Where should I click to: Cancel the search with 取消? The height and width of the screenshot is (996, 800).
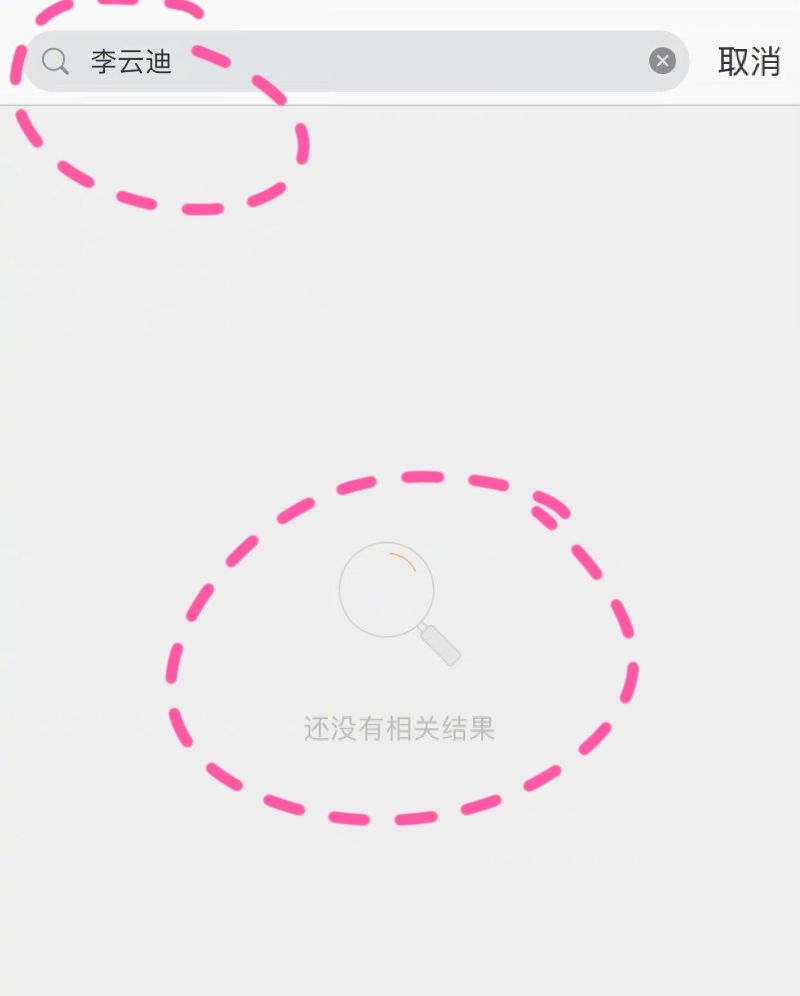(748, 62)
